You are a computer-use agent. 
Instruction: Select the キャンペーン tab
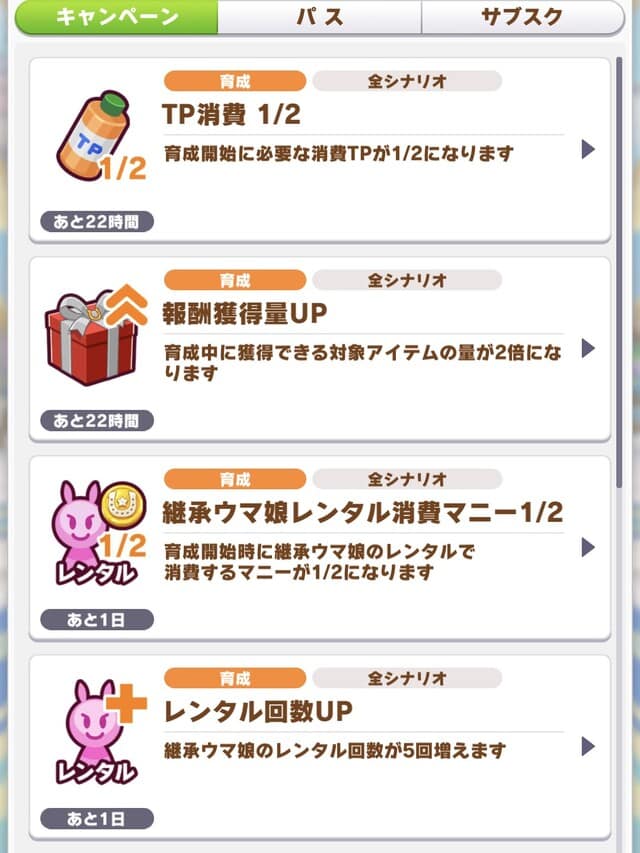click(x=117, y=17)
